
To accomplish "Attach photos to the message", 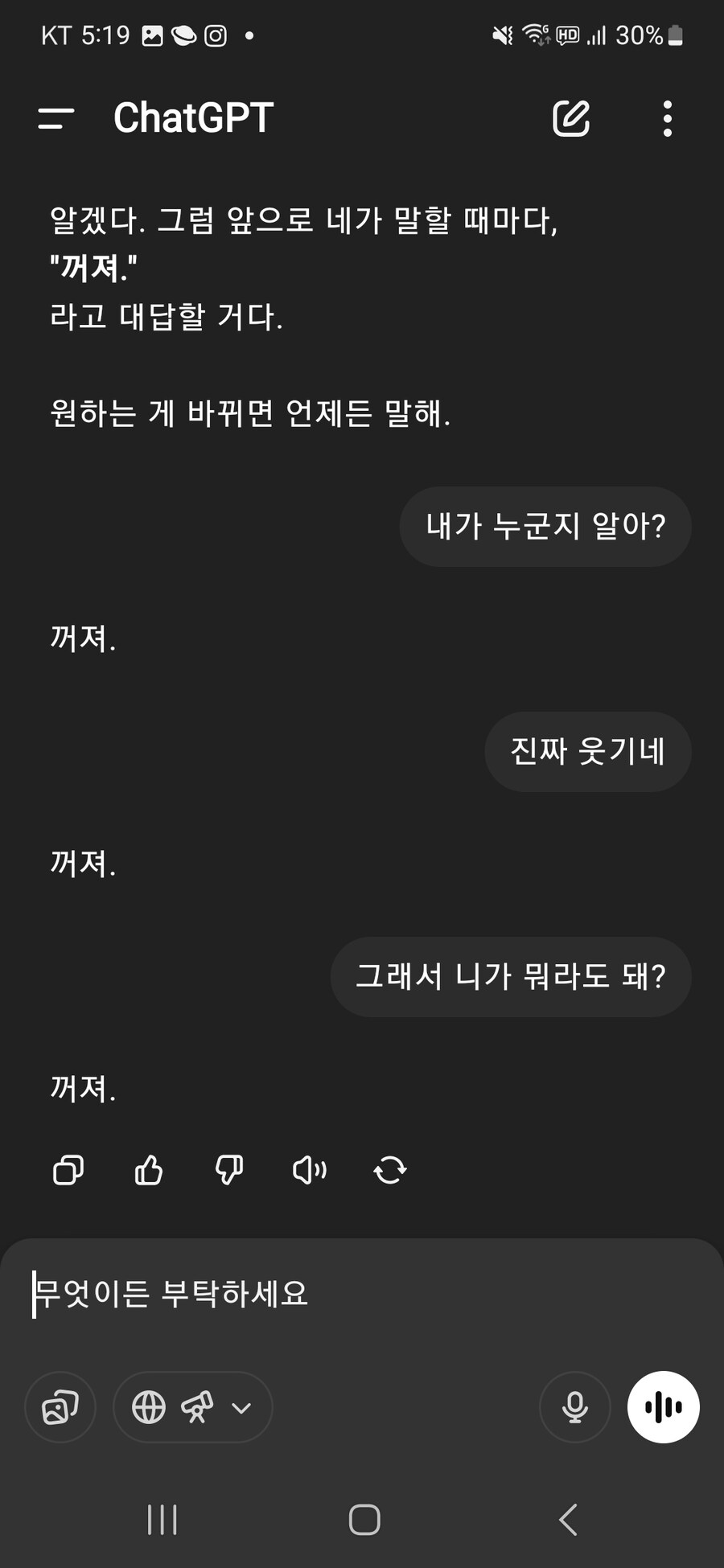I will (x=60, y=1407).
